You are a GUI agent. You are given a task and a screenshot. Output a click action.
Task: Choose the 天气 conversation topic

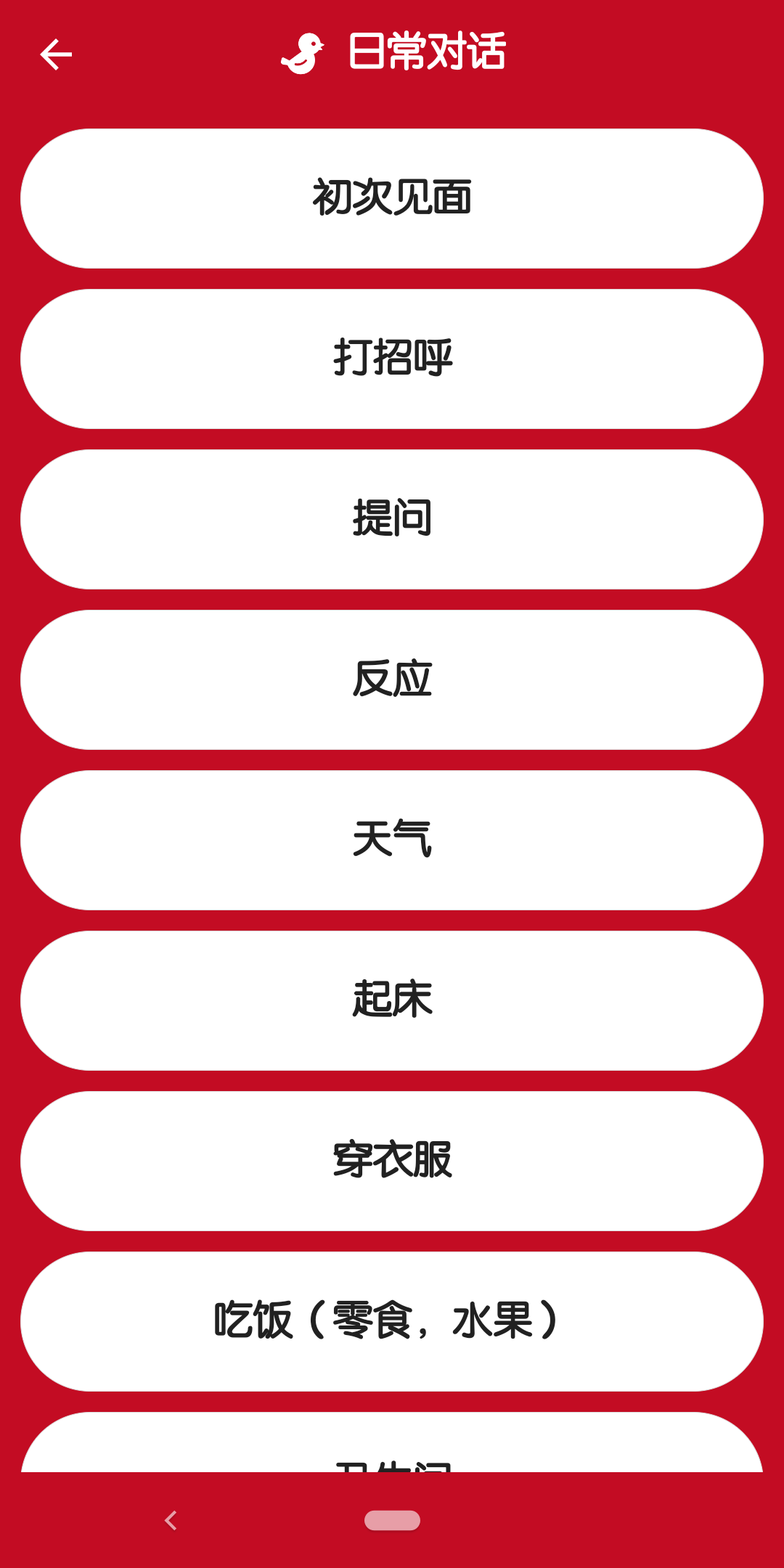point(392,840)
